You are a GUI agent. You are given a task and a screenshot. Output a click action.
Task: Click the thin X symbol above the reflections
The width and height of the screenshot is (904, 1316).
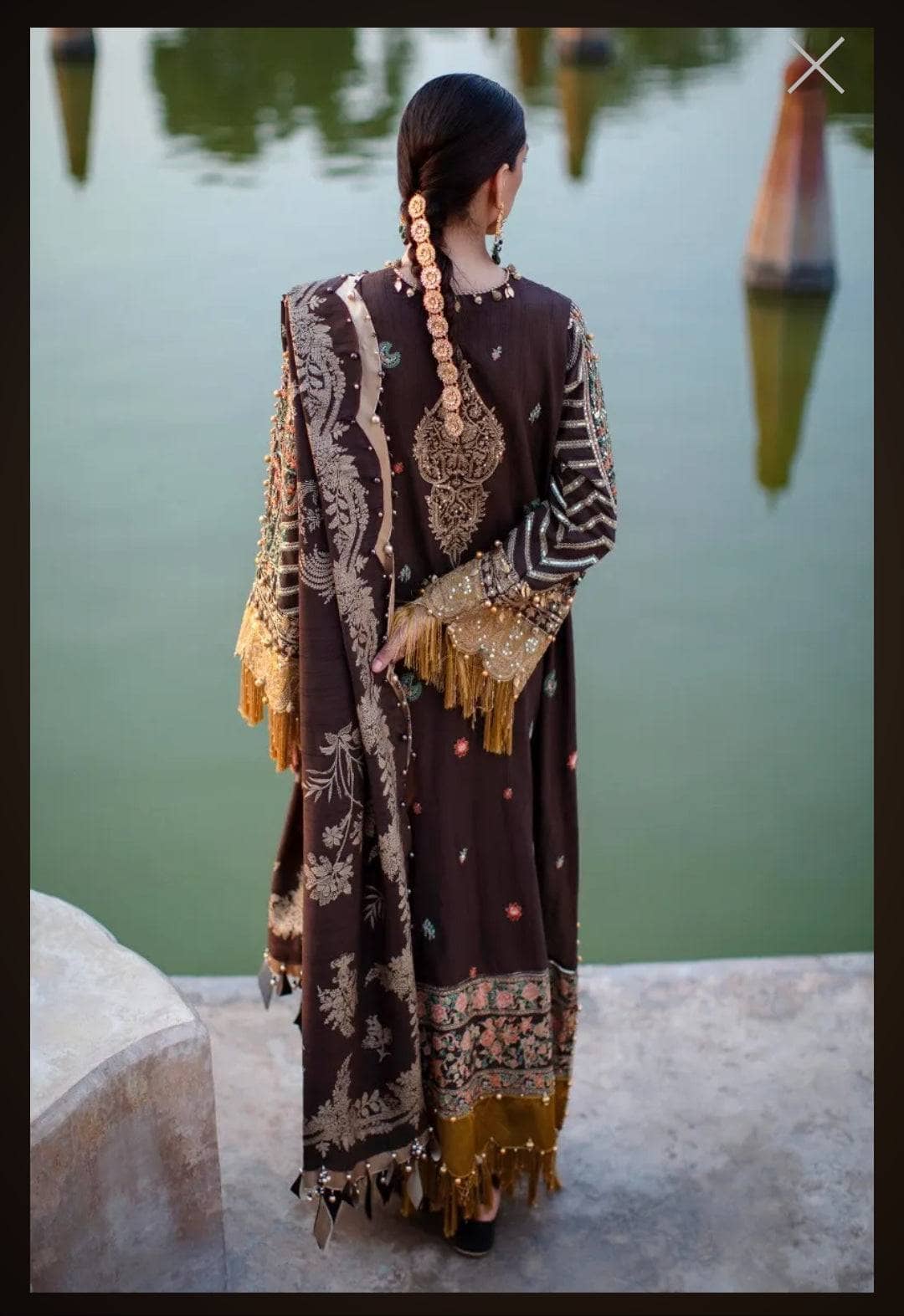814,64
